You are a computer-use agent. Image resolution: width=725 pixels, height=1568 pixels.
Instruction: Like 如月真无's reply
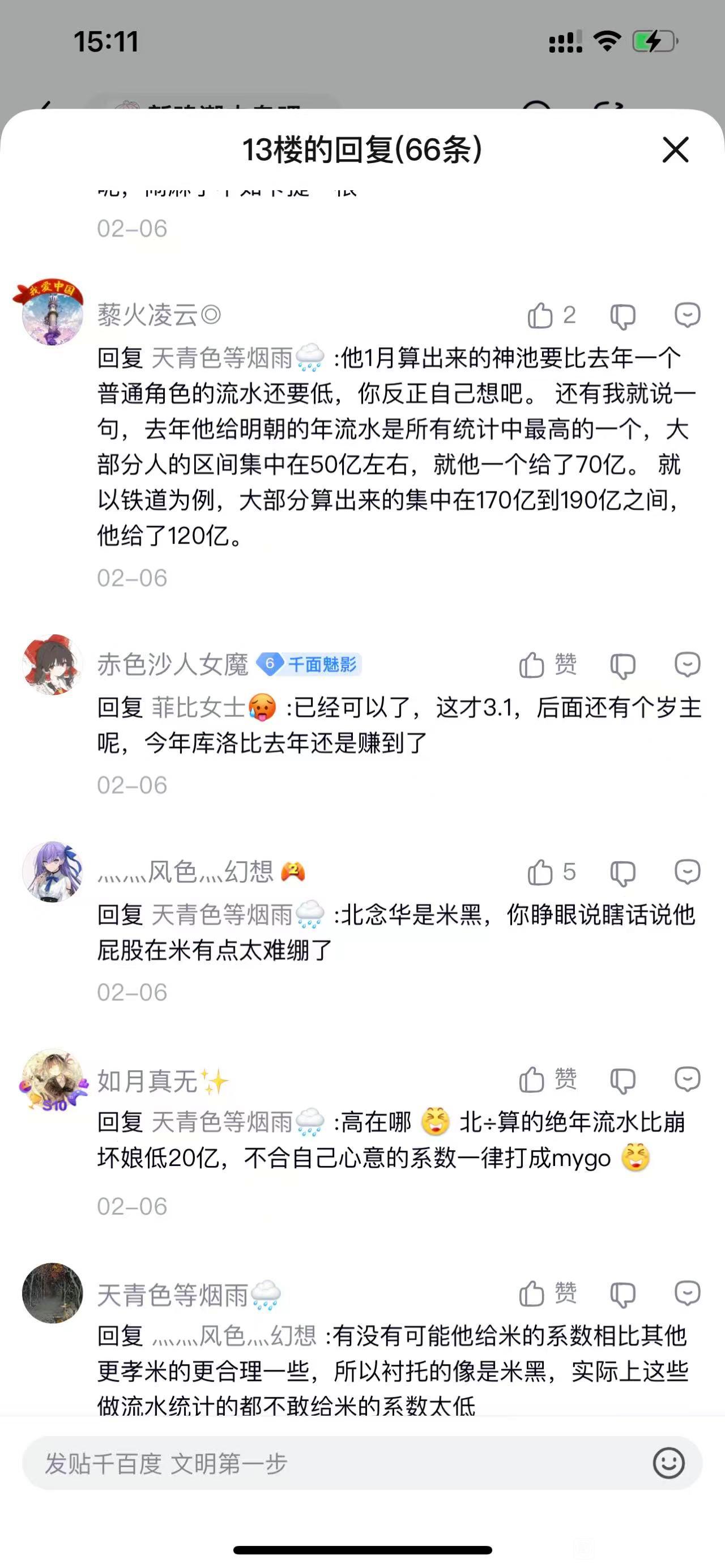click(x=532, y=1080)
